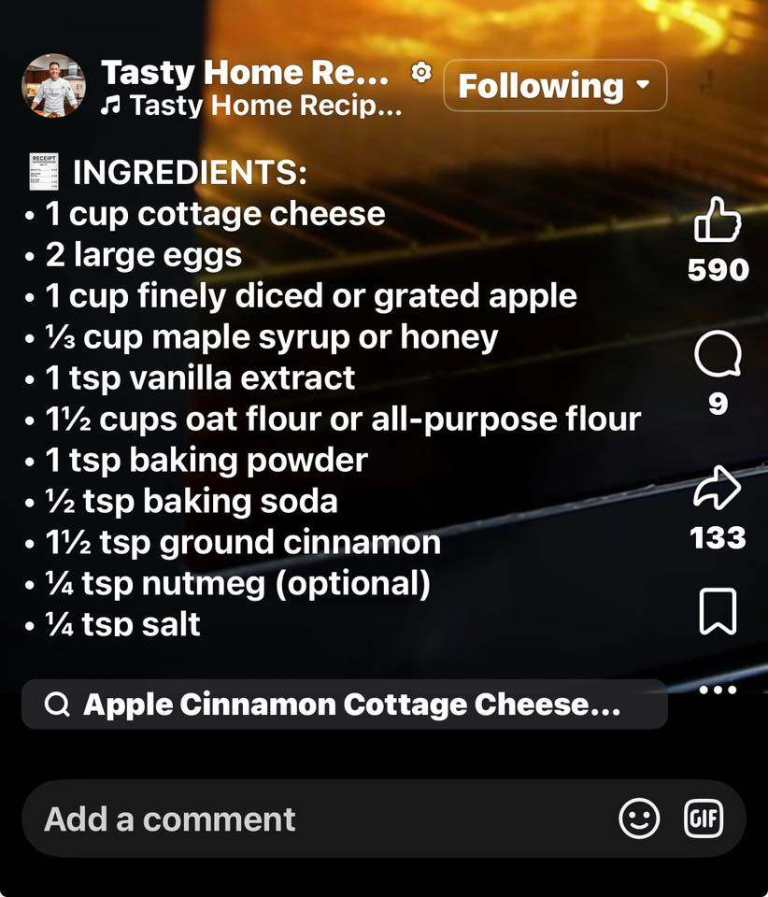
Task: Share this recipe reel
Action: pyautogui.click(x=718, y=489)
